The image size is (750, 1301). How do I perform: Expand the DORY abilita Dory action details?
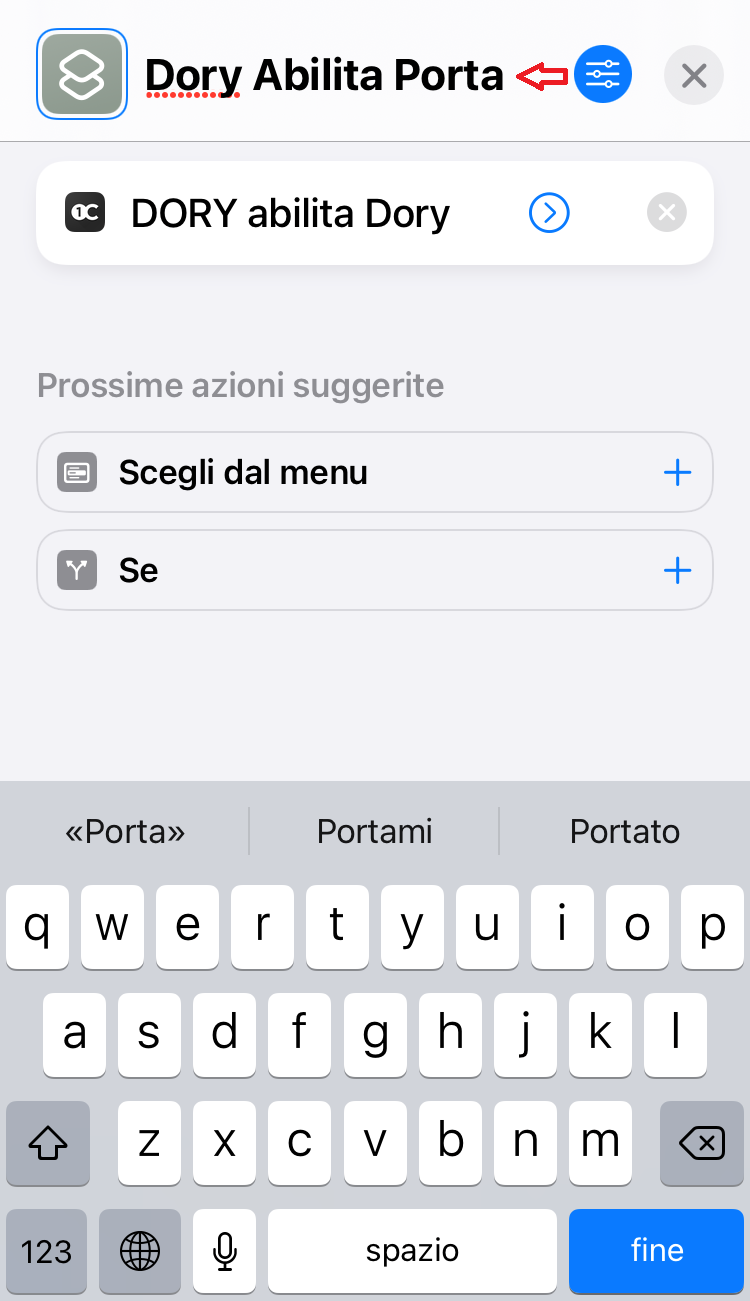(549, 213)
